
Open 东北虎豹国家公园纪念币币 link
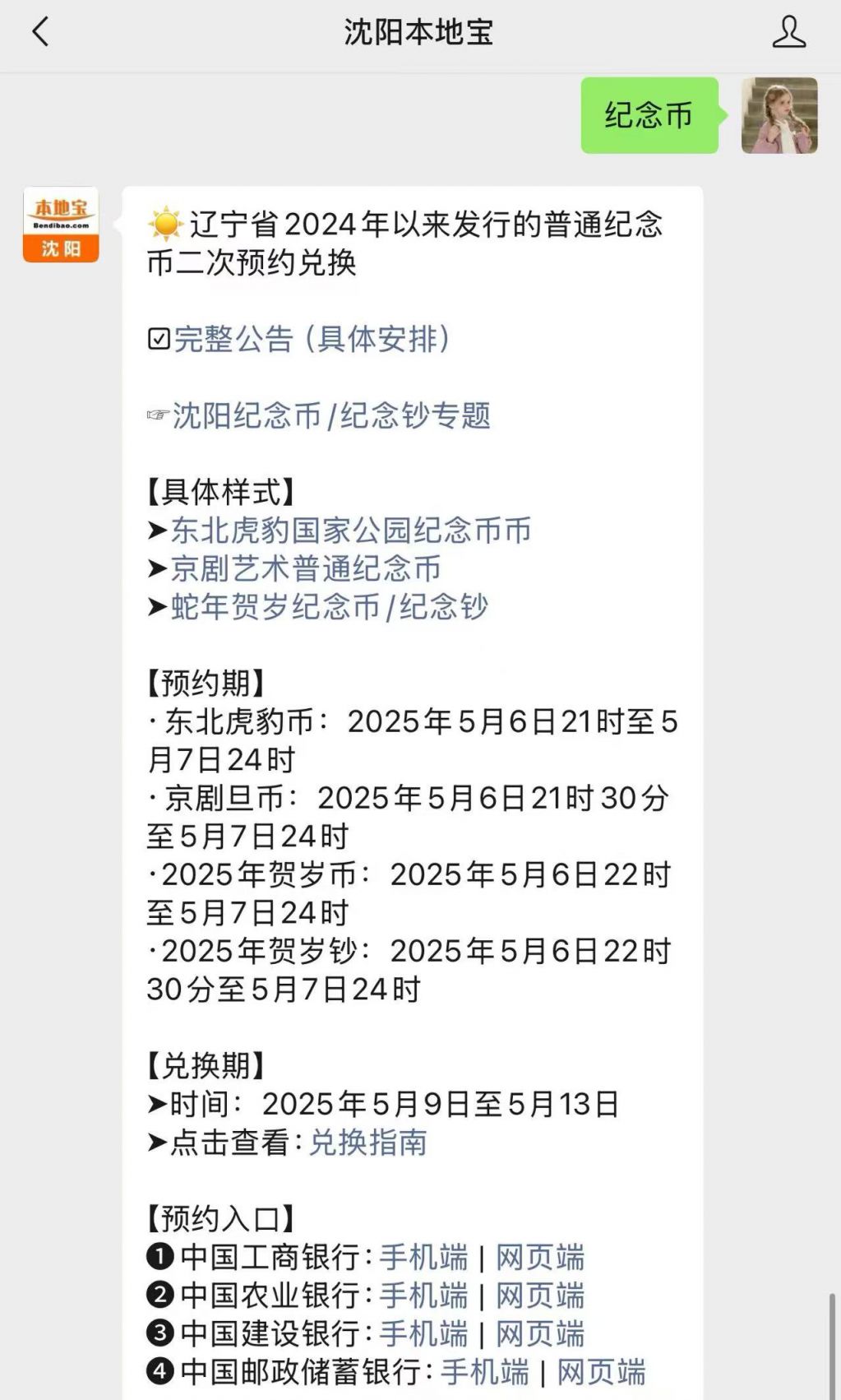(x=351, y=531)
